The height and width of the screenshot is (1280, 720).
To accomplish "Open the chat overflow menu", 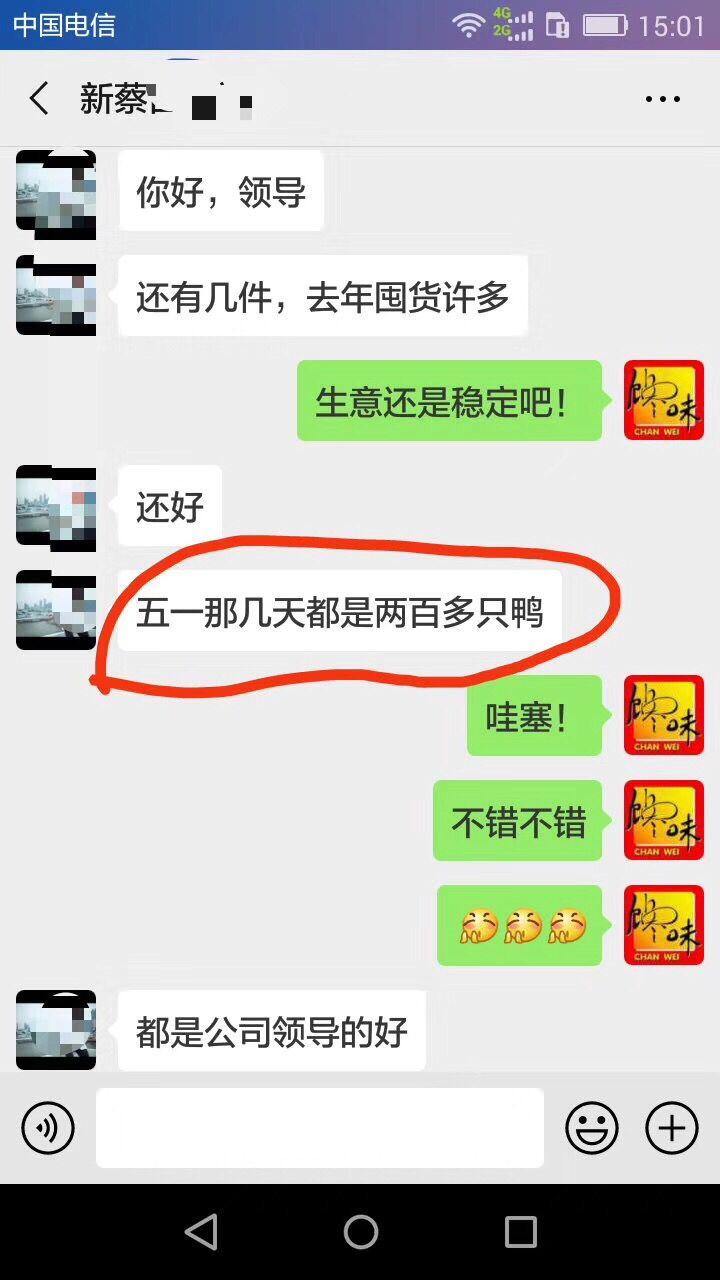I will (662, 99).
